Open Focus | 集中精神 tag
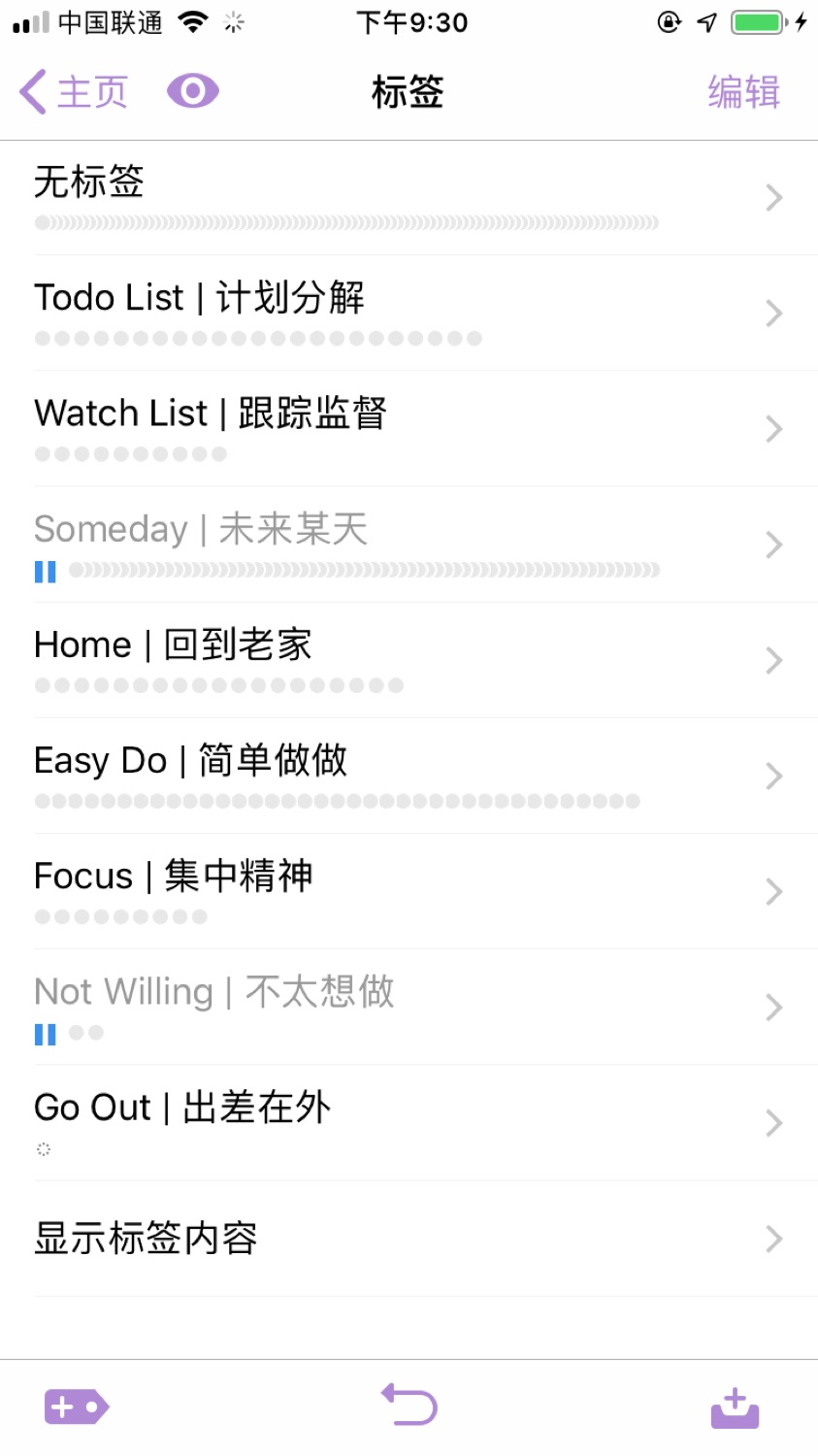 409,891
